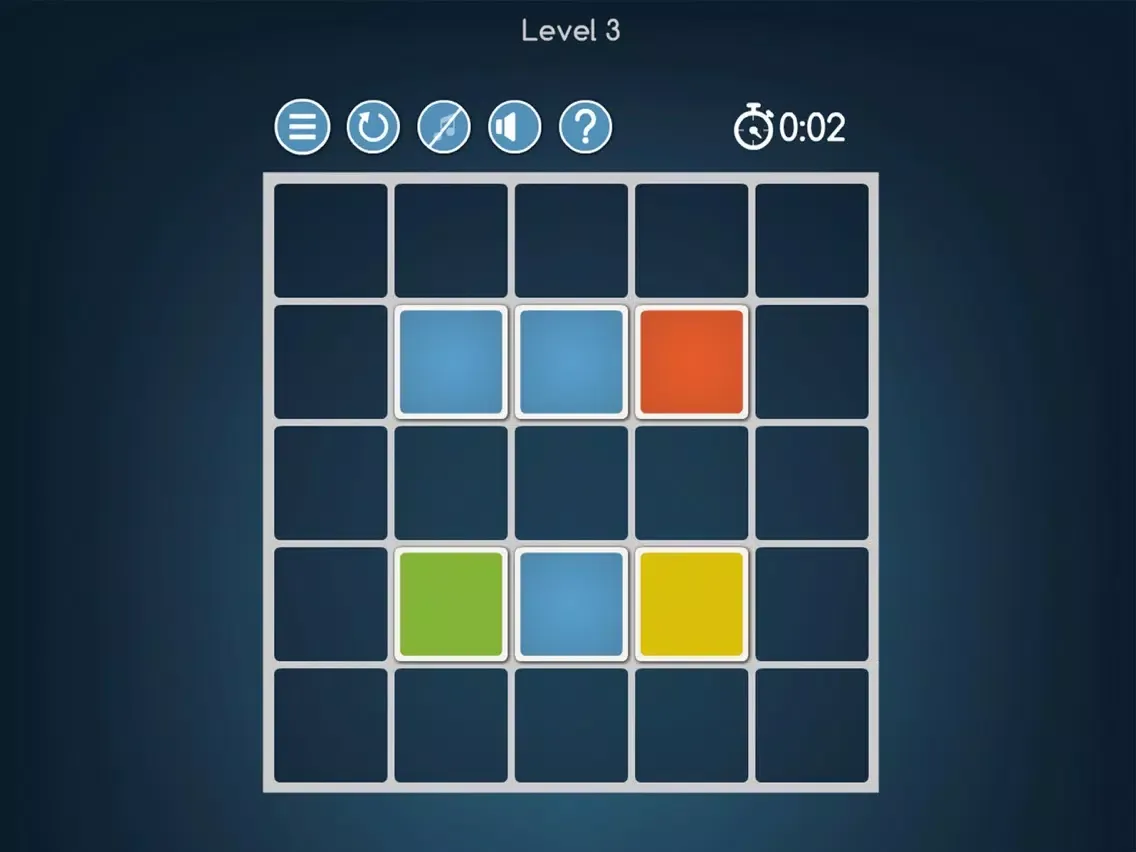Tap the blue tile next to orange
This screenshot has height=852, width=1136.
point(571,362)
